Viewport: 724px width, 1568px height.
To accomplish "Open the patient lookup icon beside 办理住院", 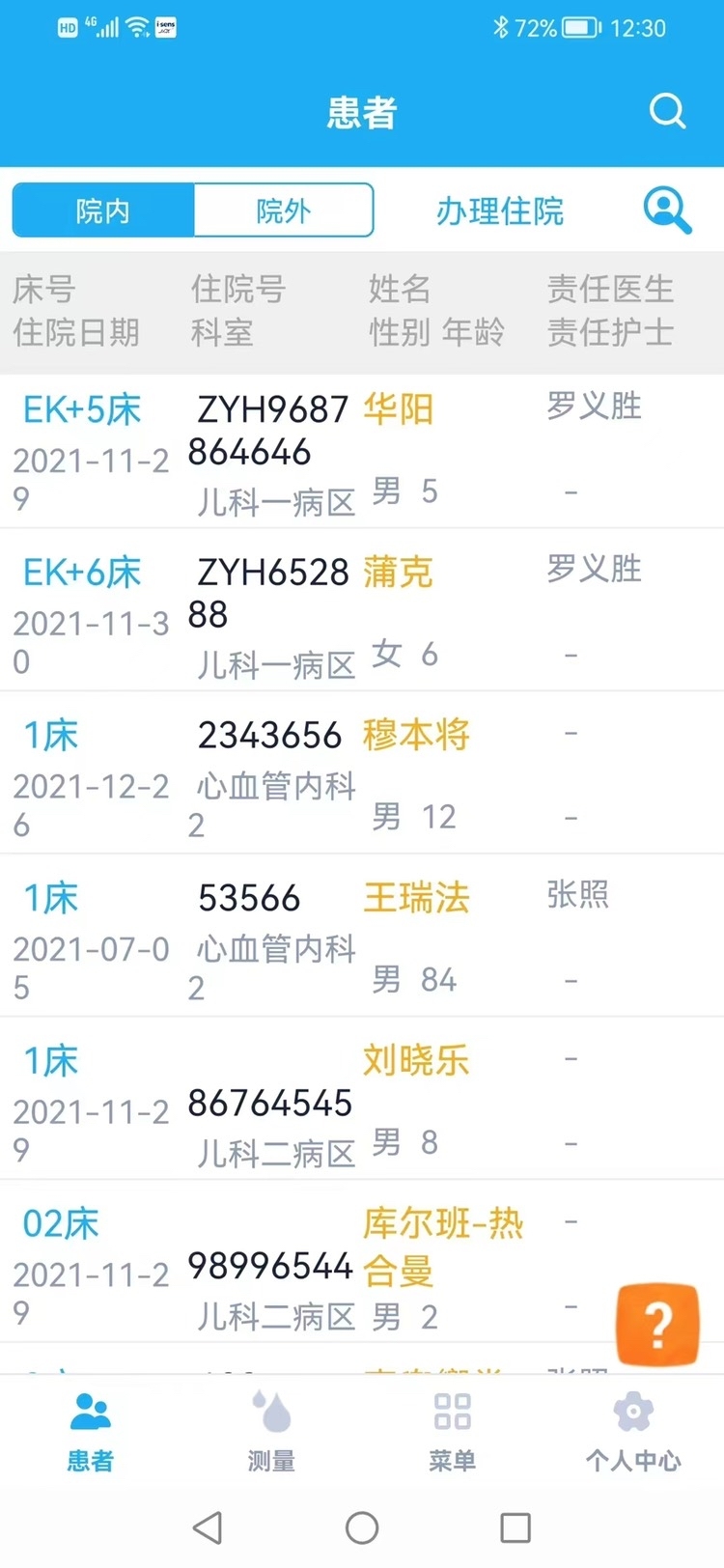I will tap(668, 210).
